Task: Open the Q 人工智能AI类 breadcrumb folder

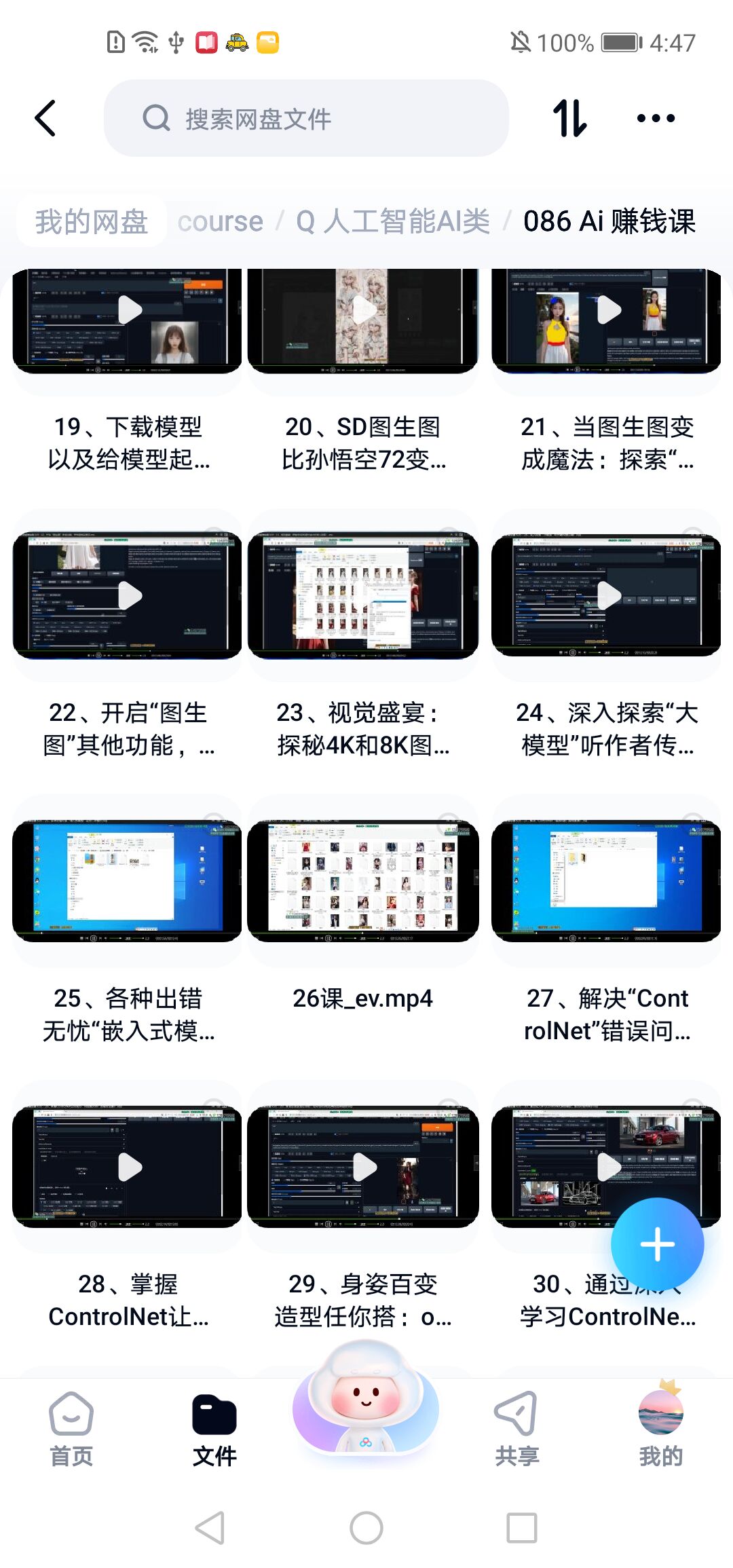Action: [x=393, y=221]
